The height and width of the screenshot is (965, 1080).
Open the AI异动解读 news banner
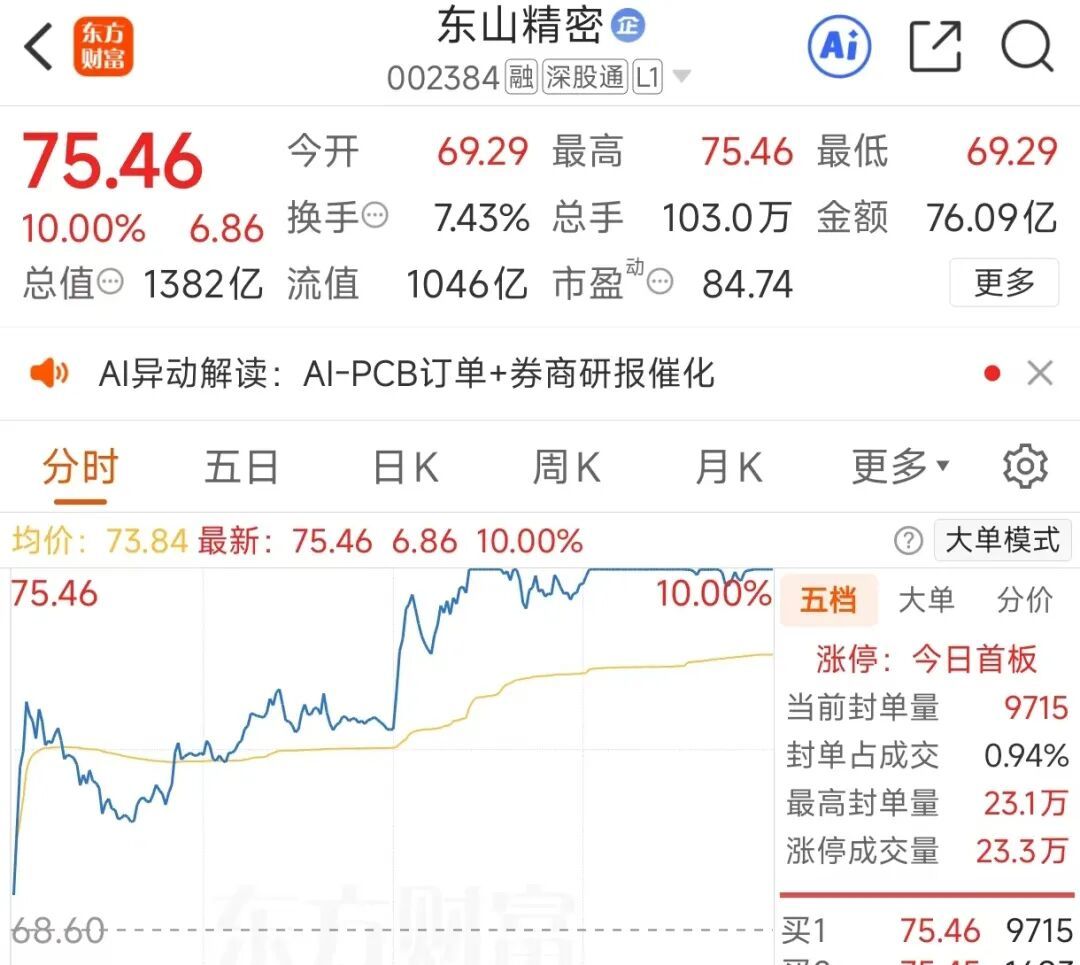pyautogui.click(x=406, y=374)
